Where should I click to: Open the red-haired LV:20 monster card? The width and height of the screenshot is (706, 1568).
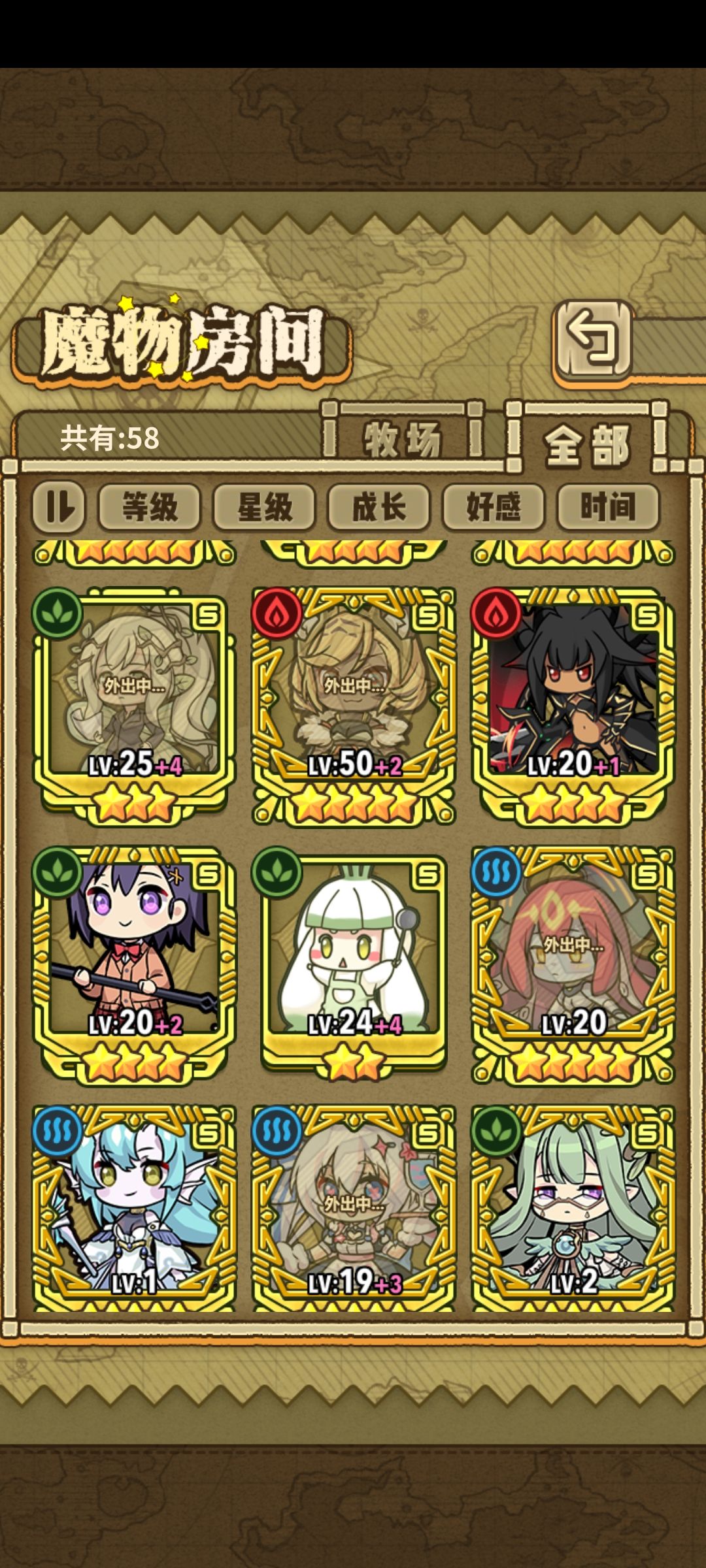573,965
